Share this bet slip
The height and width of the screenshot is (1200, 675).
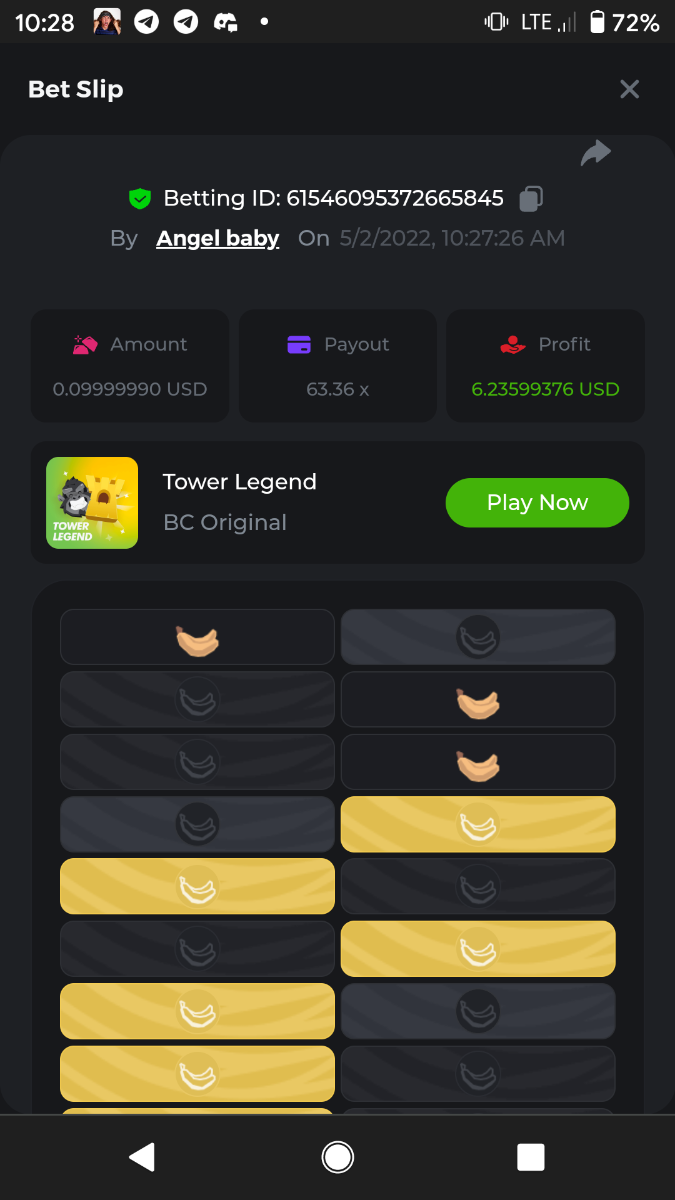pyautogui.click(x=596, y=153)
